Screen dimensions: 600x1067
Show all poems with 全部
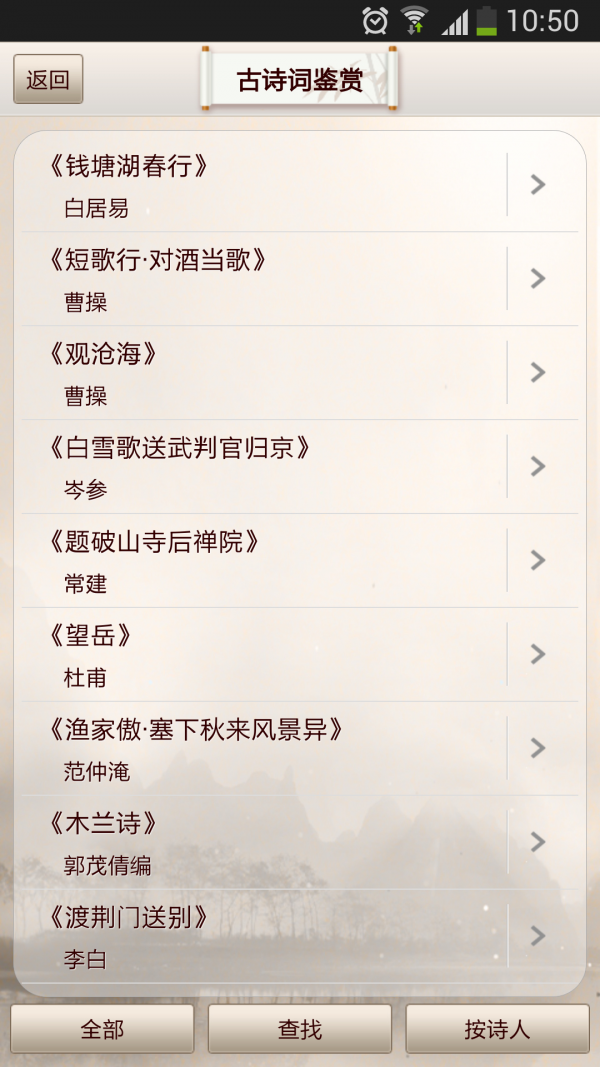tap(102, 1029)
